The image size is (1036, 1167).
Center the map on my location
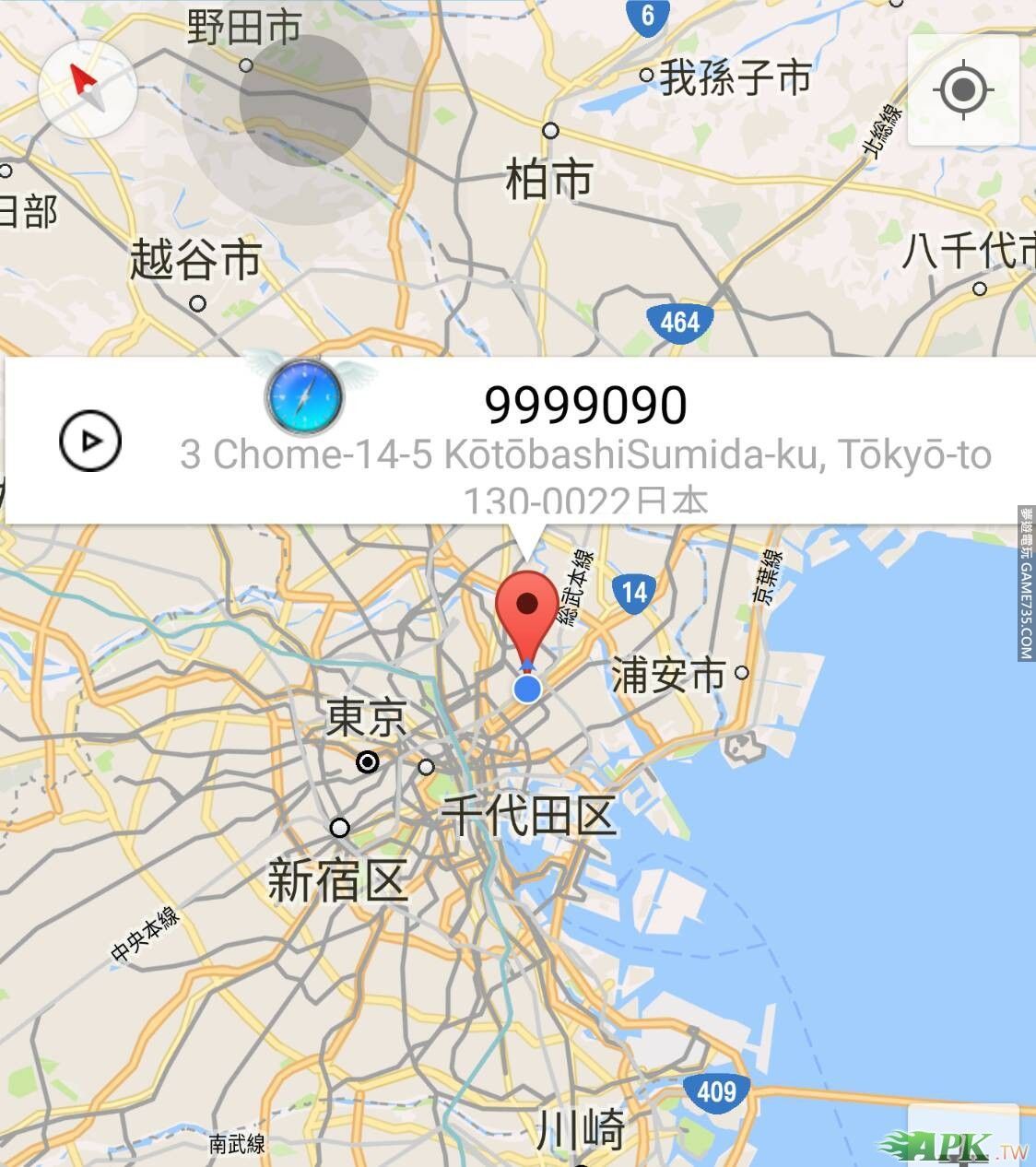(963, 90)
